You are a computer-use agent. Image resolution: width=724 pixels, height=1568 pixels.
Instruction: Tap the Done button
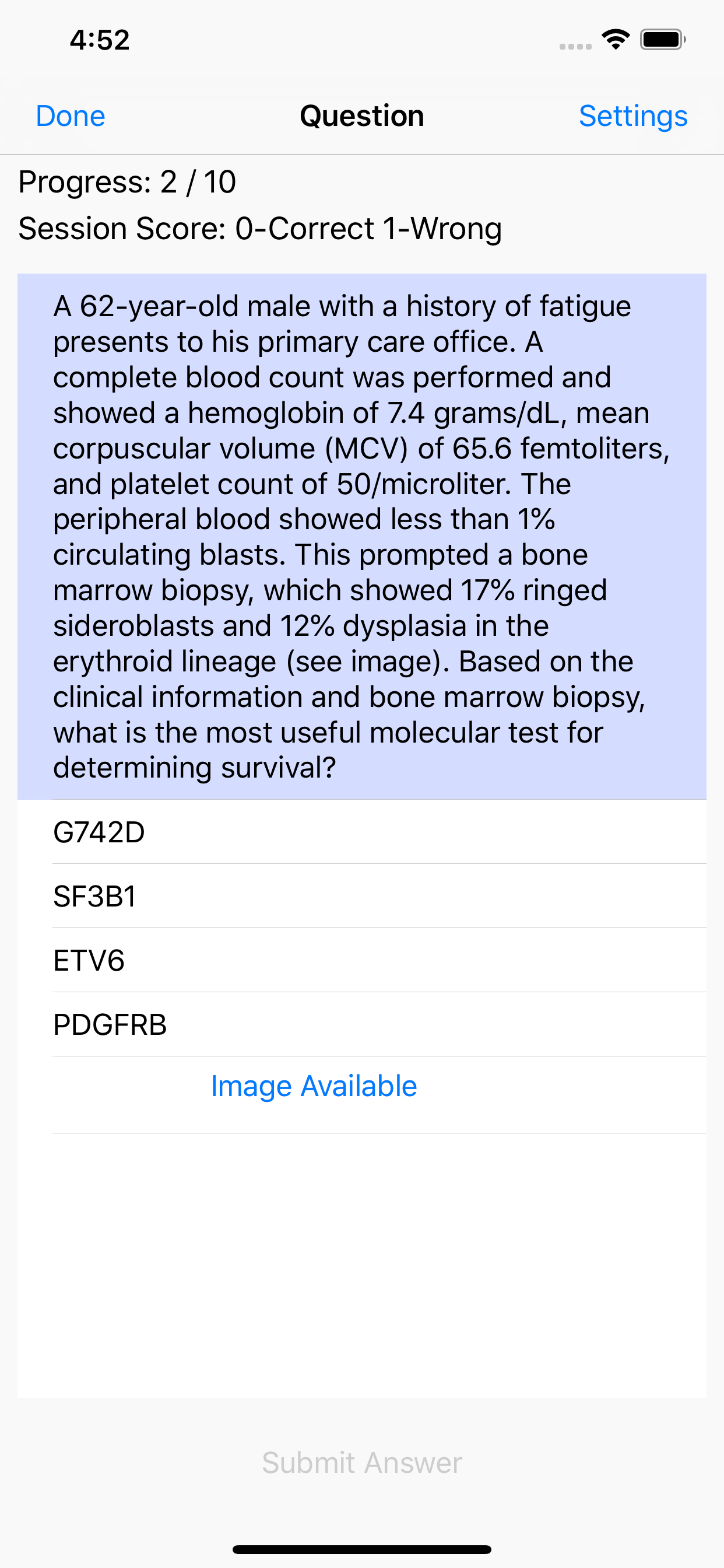(x=70, y=116)
